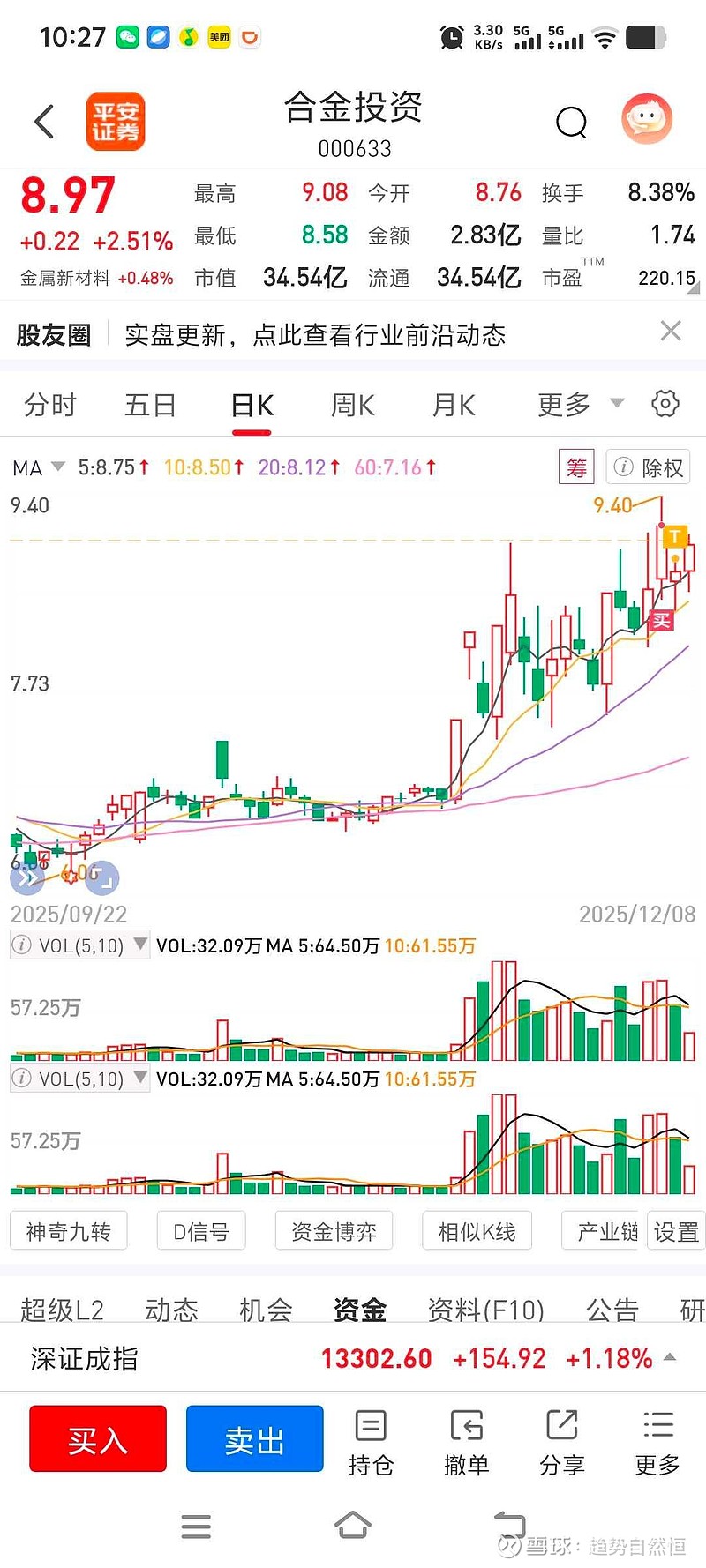The width and height of the screenshot is (706, 1568).
Task: Expand the 更多 chart period dropdown
Action: pos(579,405)
